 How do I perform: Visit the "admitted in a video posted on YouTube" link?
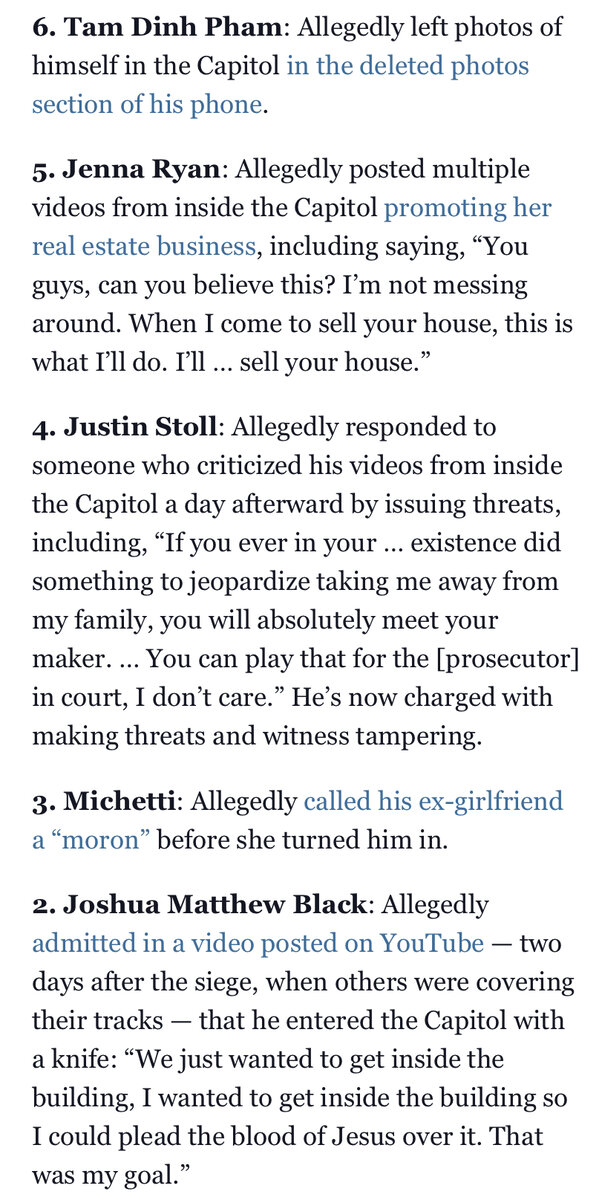tap(258, 943)
